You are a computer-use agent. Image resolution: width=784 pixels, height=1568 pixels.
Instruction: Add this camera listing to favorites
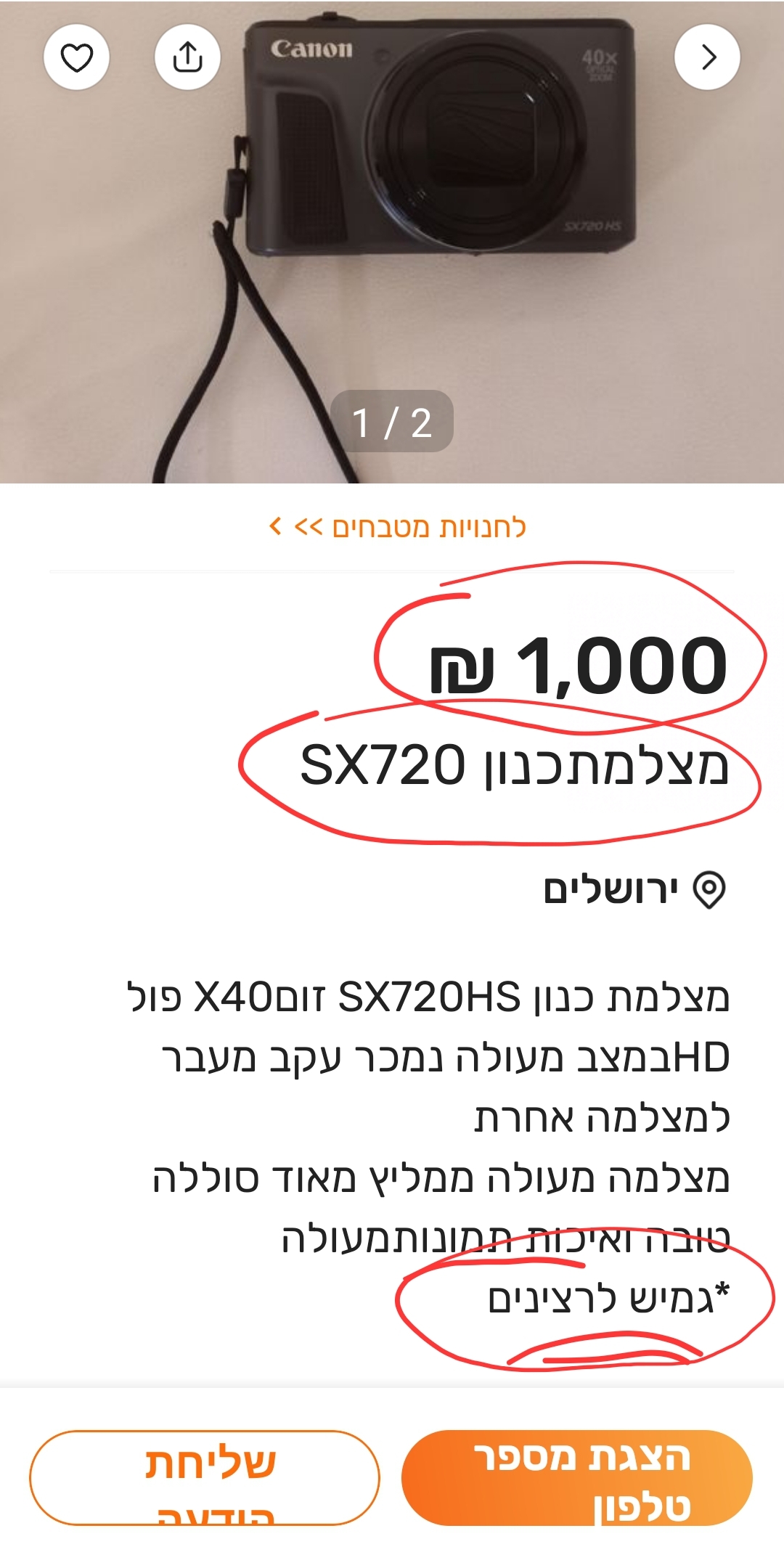point(76,57)
